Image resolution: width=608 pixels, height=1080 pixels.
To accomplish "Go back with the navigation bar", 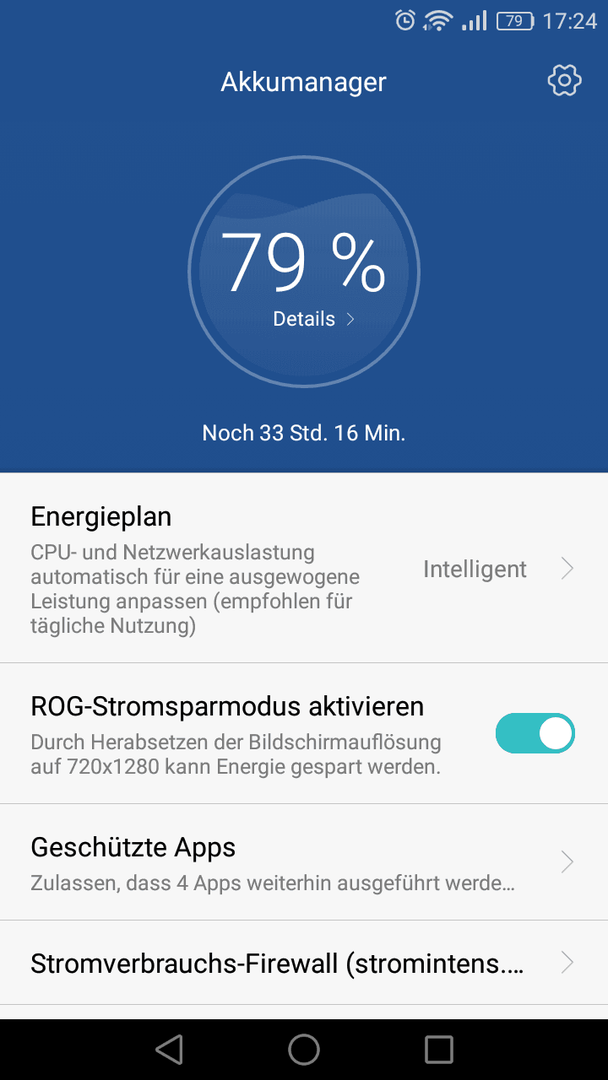I will (x=169, y=1049).
